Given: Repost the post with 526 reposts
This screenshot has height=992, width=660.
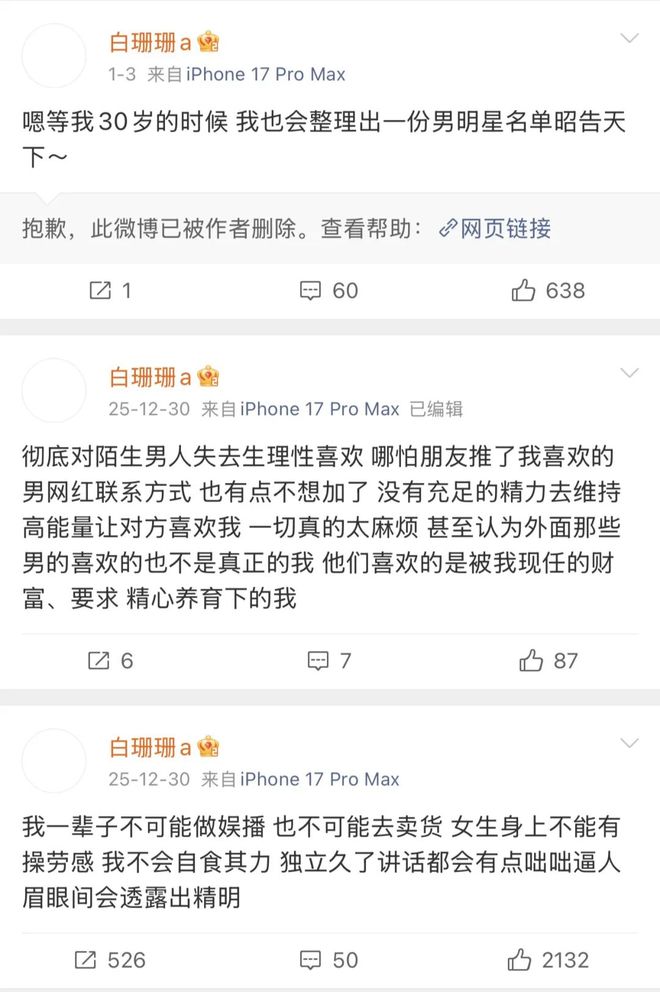Looking at the screenshot, I should pyautogui.click(x=110, y=960).
